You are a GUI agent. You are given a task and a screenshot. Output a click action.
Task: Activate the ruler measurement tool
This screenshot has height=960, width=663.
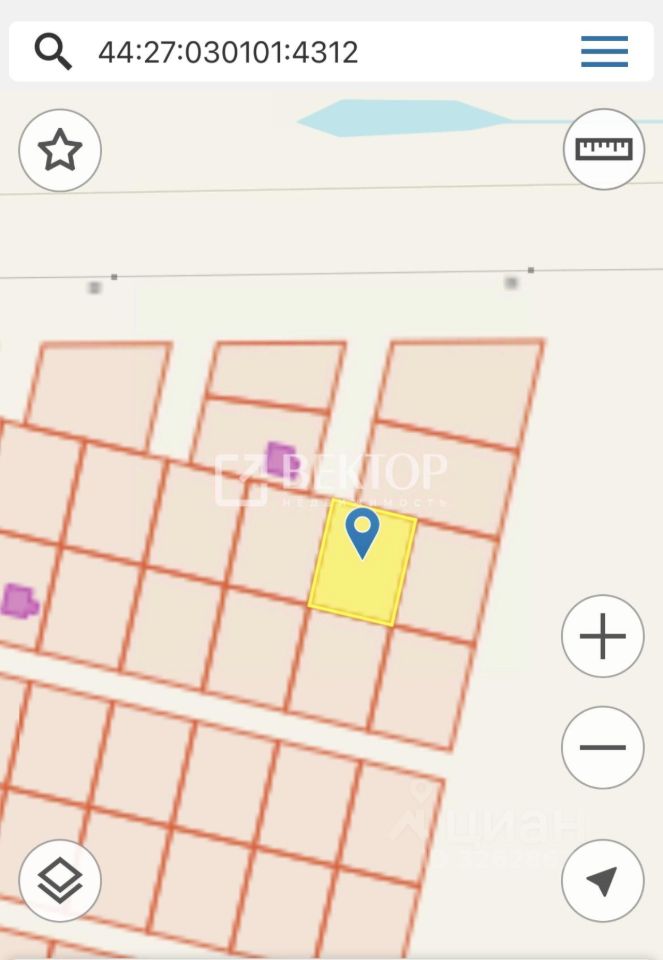pos(603,150)
